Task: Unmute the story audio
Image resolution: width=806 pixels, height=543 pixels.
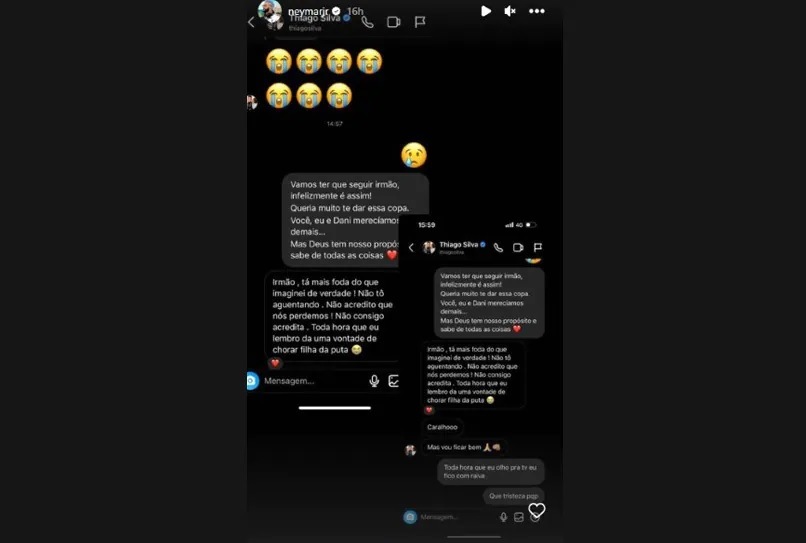Action: pyautogui.click(x=510, y=11)
